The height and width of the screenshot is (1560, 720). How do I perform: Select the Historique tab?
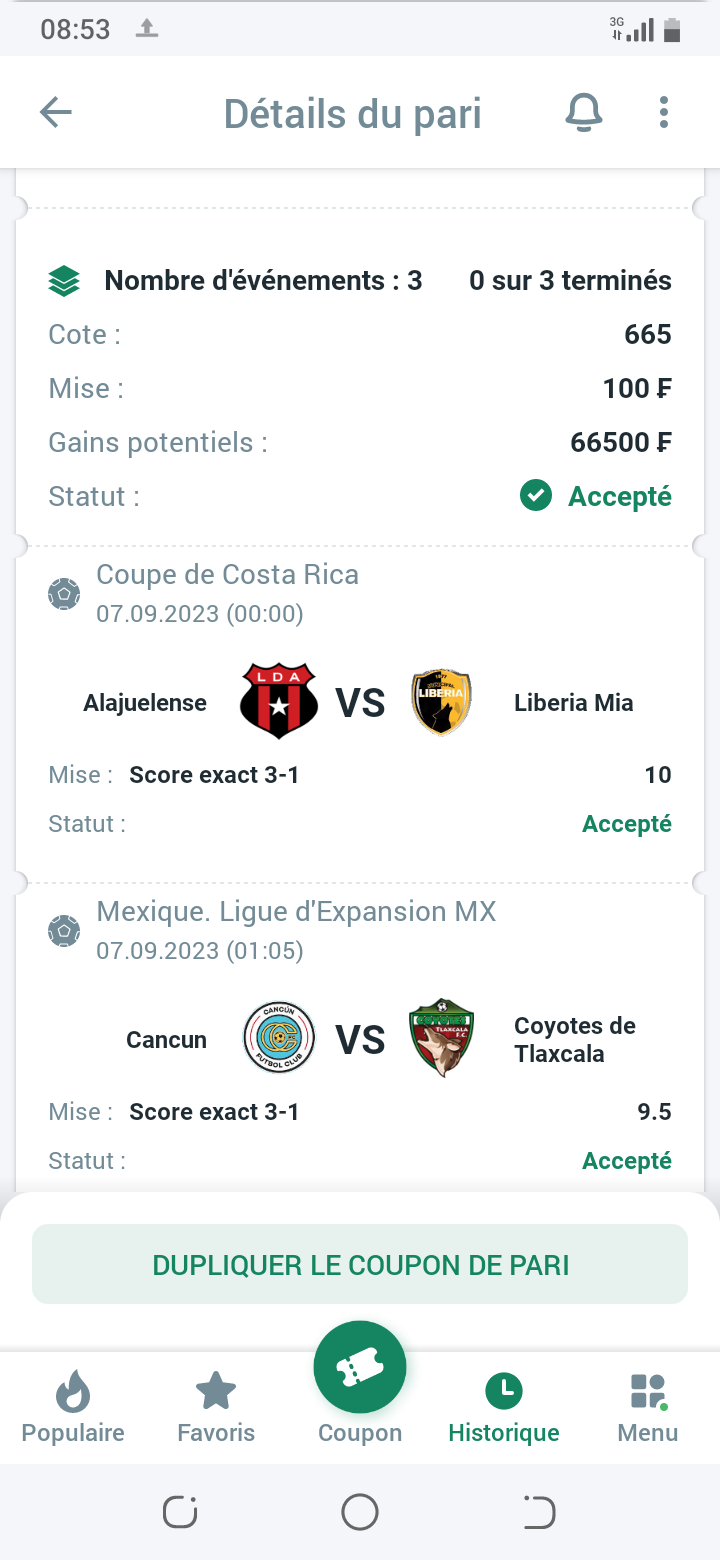point(504,1408)
